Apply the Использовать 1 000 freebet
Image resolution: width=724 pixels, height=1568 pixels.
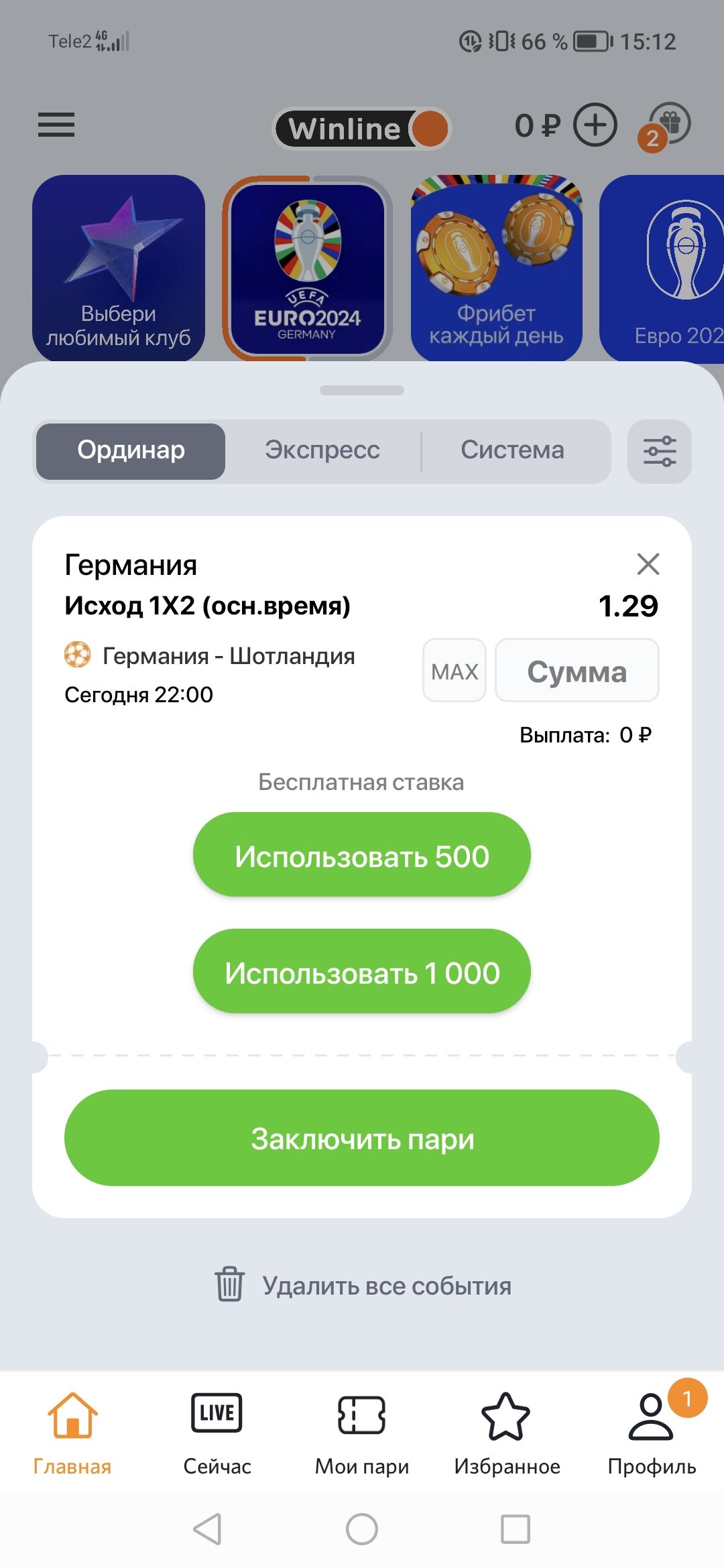coord(362,972)
